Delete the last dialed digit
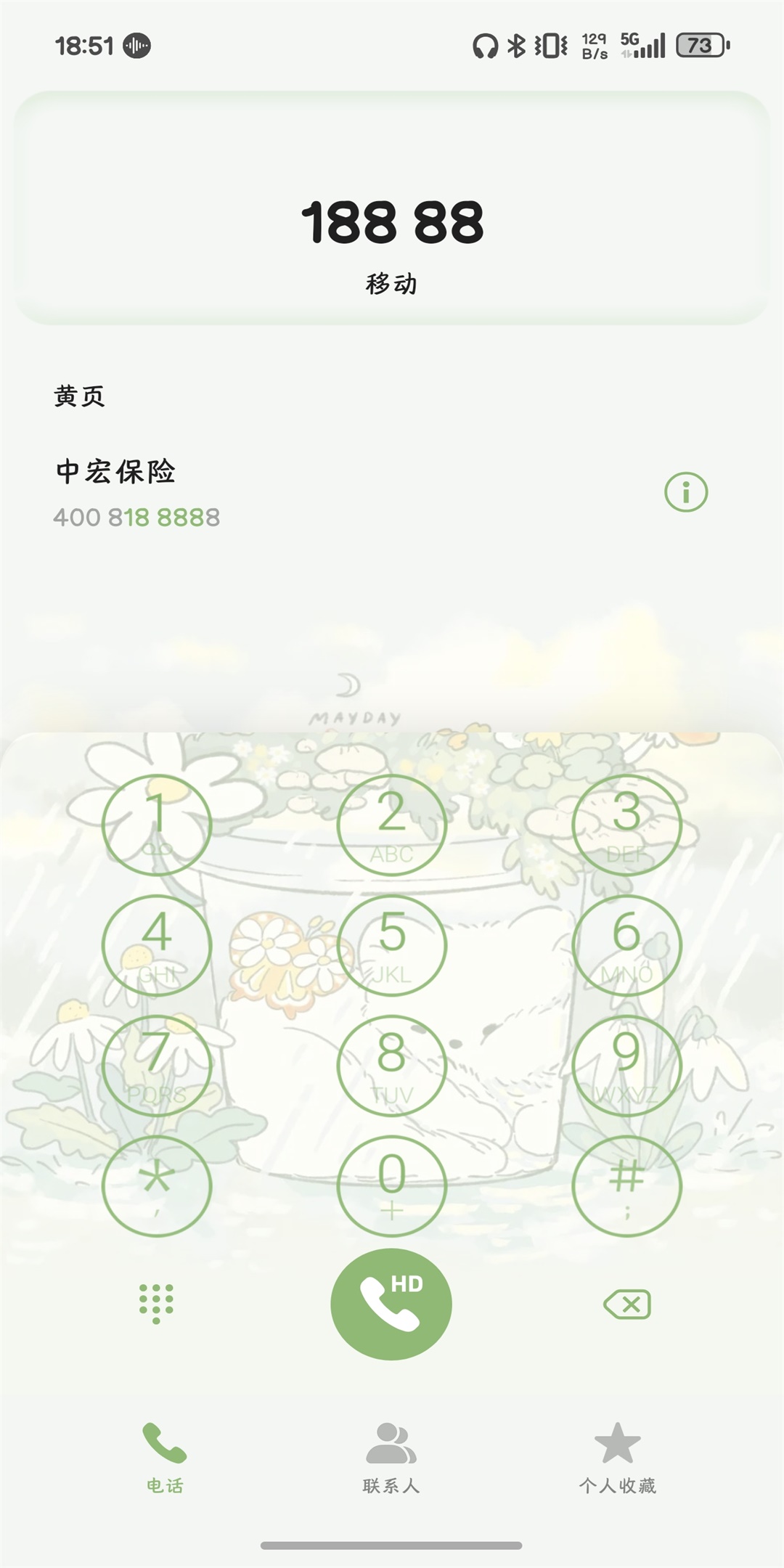Image resolution: width=784 pixels, height=1568 pixels. [x=627, y=1304]
